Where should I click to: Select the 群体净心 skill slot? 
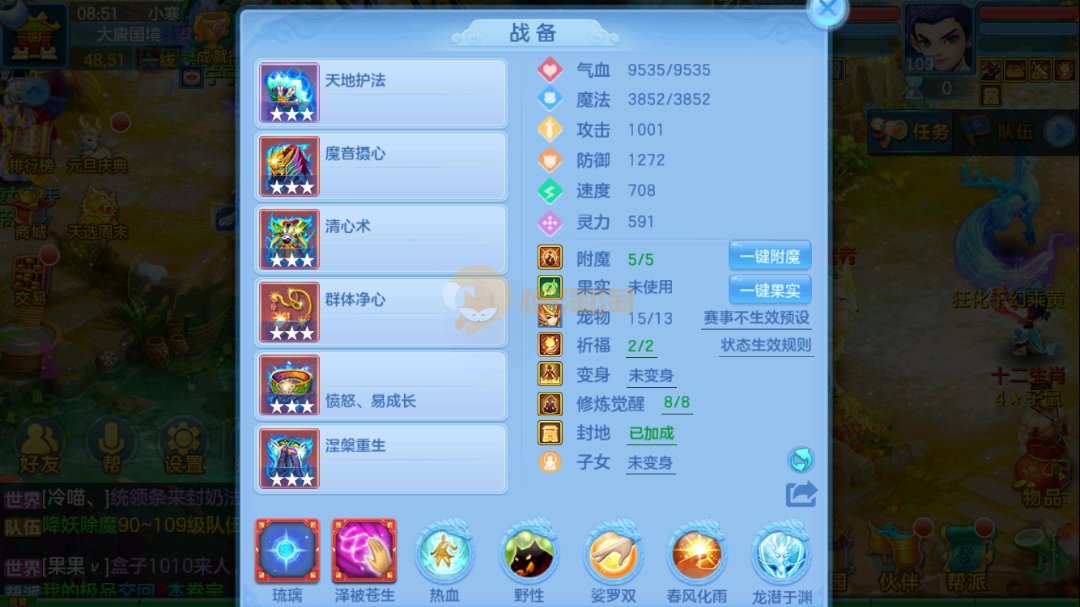381,312
